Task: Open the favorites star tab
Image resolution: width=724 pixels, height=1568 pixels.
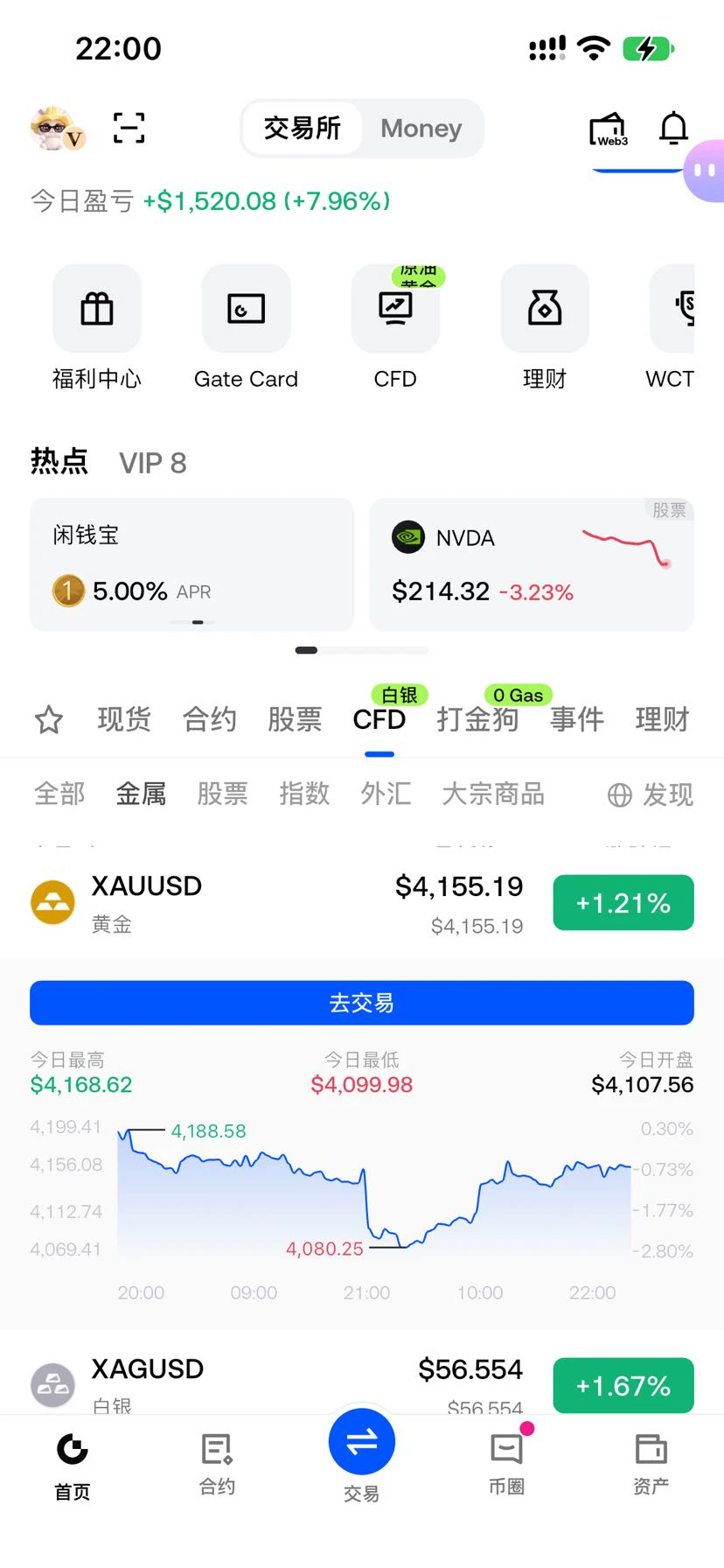Action: 49,720
